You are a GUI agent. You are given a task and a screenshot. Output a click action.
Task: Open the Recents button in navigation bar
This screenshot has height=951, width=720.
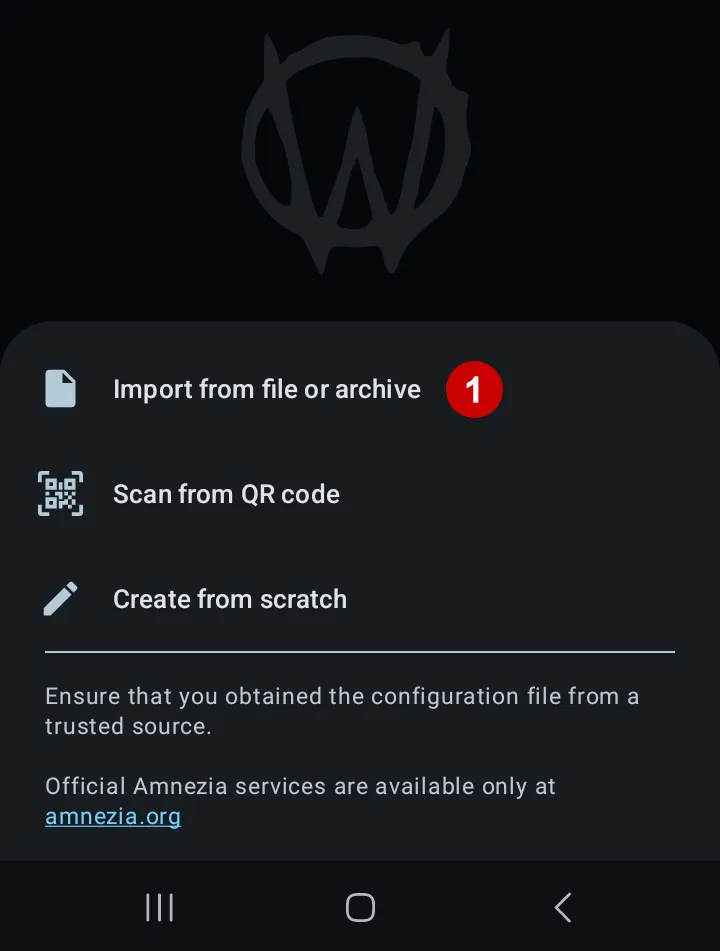click(x=159, y=907)
